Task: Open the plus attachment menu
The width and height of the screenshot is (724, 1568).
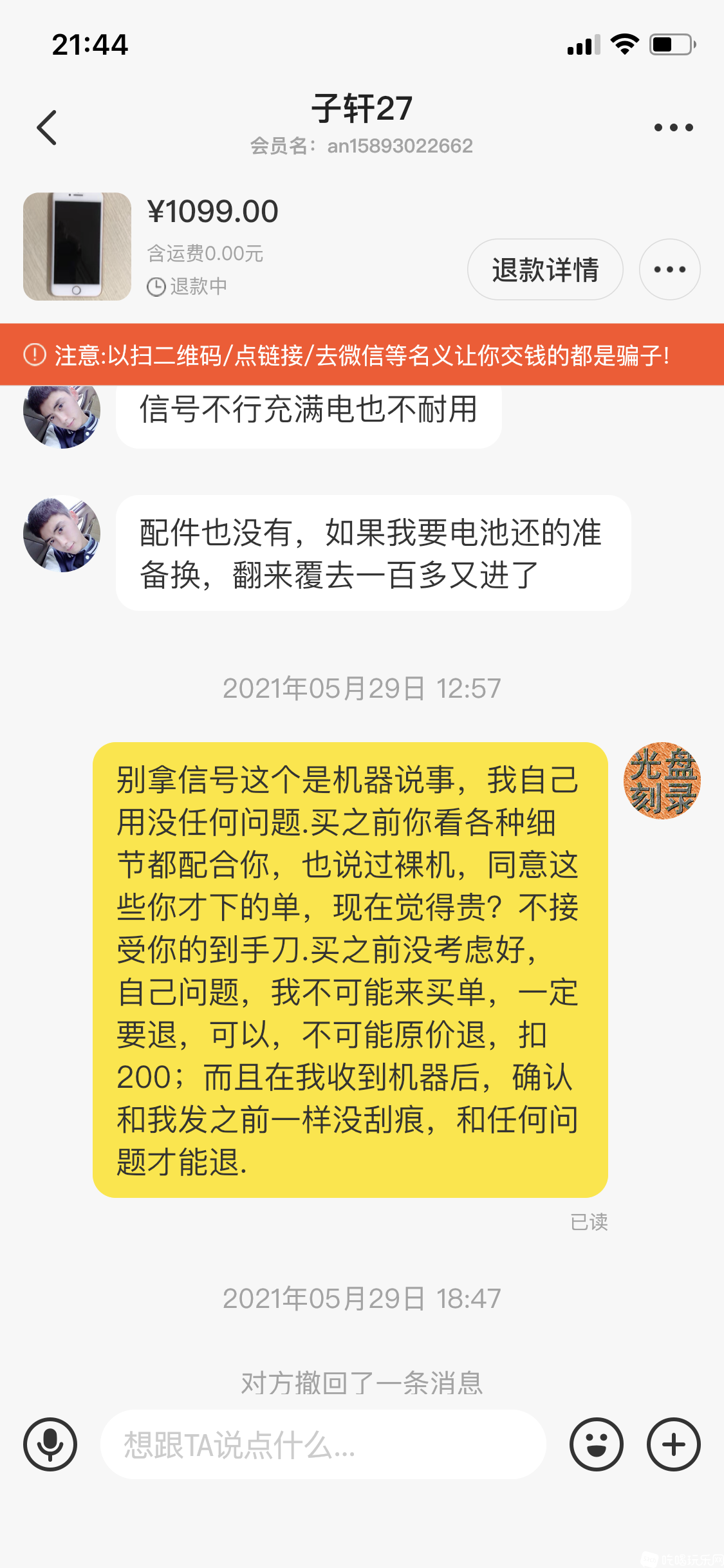Action: pos(673,1444)
